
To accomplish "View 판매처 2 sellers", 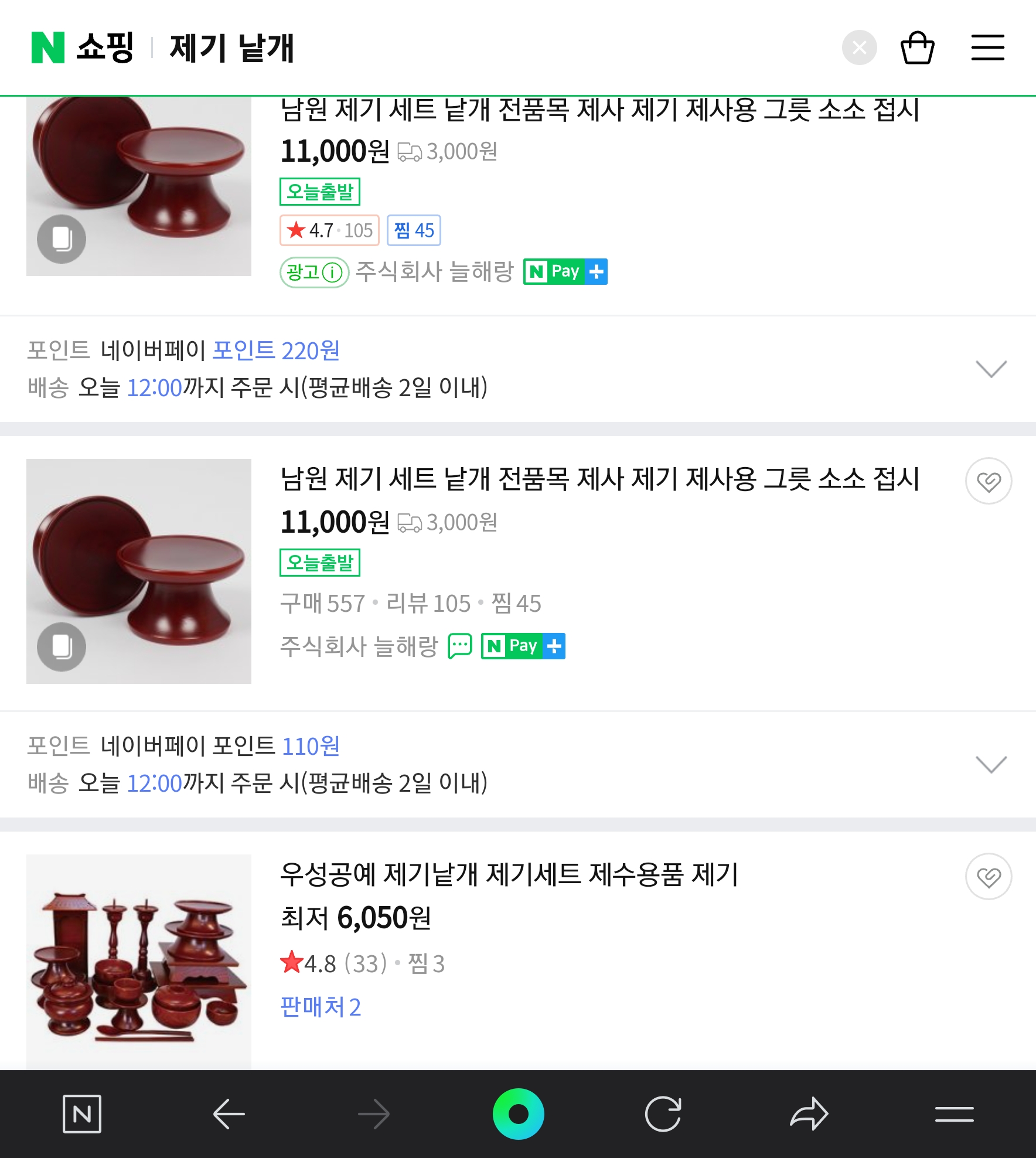I will point(321,1007).
